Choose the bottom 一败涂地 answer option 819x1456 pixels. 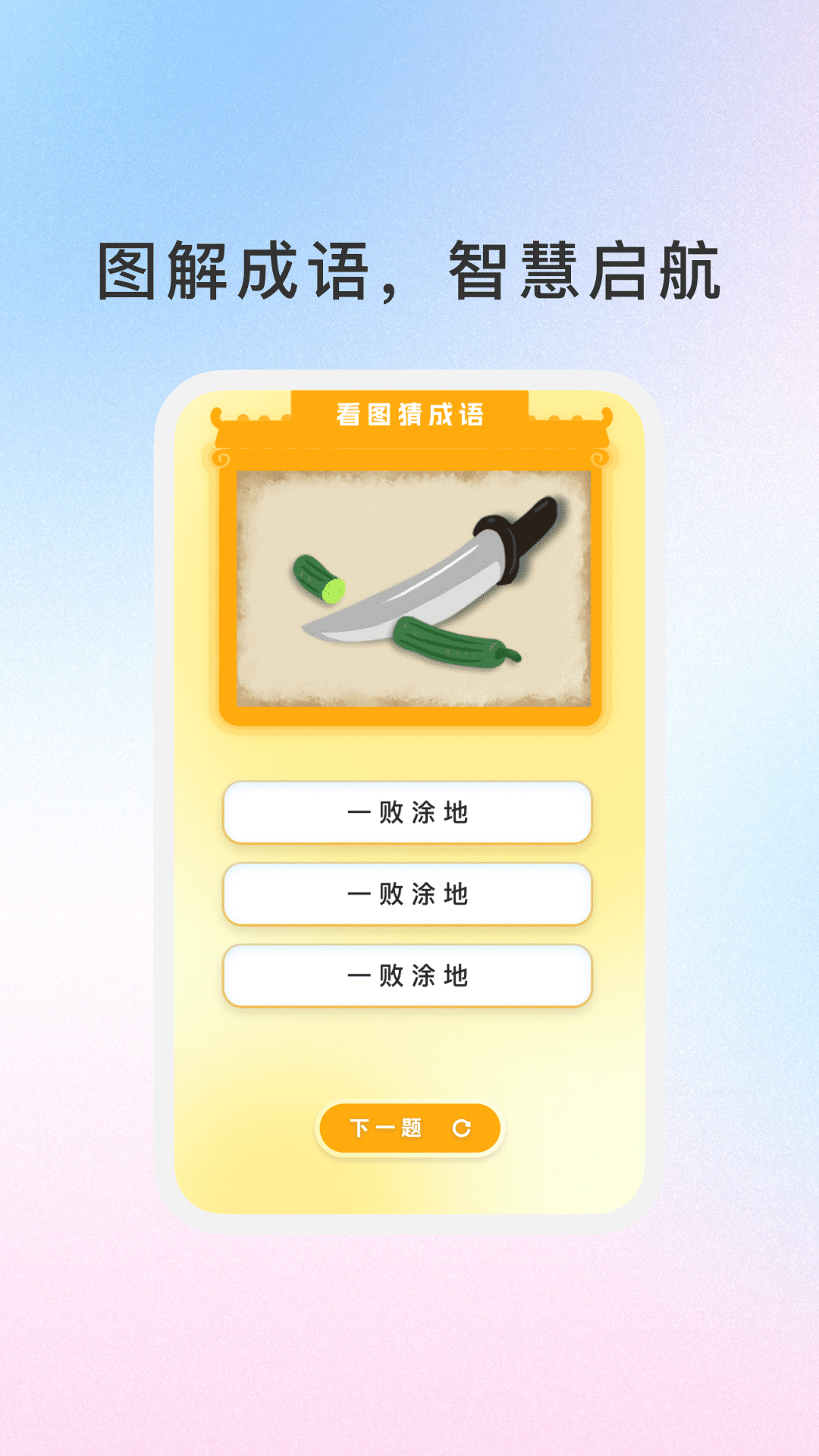tap(409, 977)
